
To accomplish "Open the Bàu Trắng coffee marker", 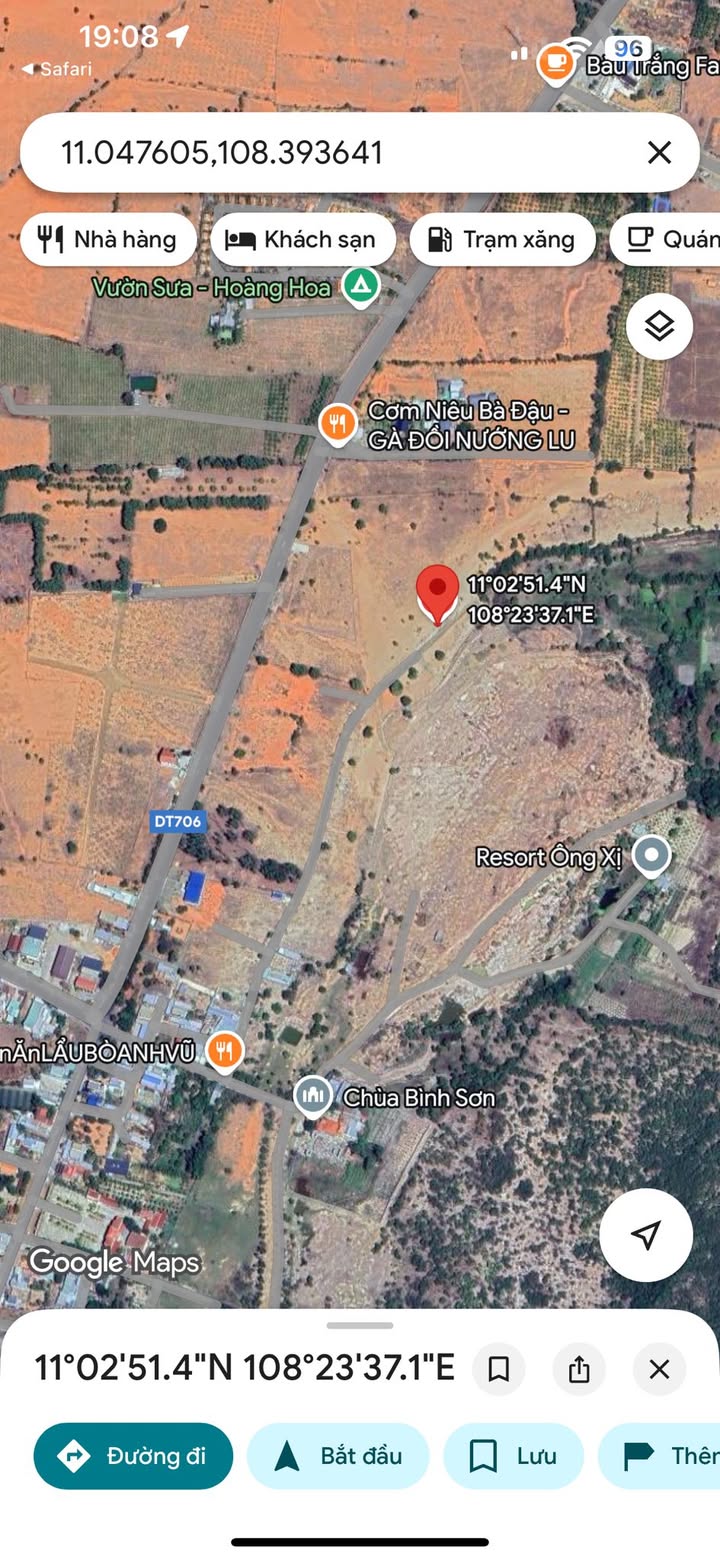I will 554,64.
